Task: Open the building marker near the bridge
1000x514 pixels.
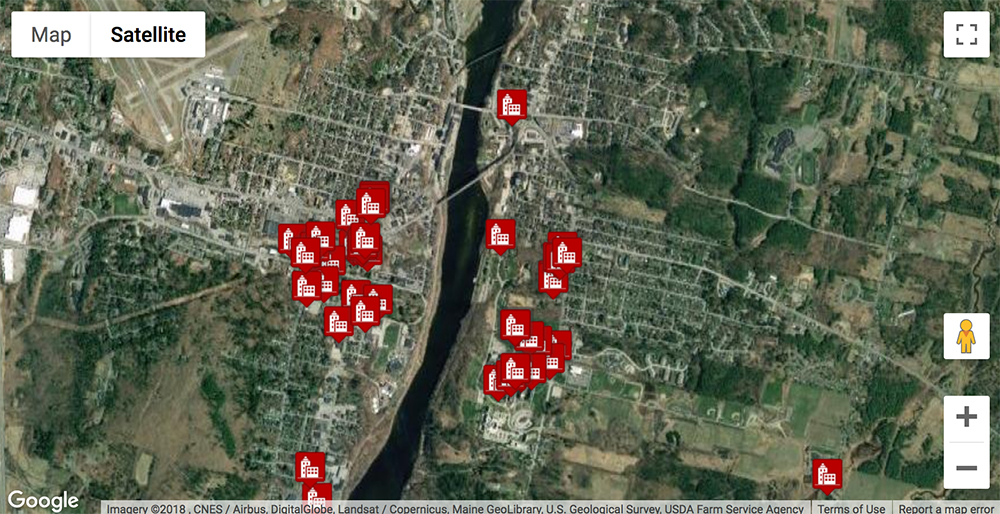Action: click(x=511, y=104)
